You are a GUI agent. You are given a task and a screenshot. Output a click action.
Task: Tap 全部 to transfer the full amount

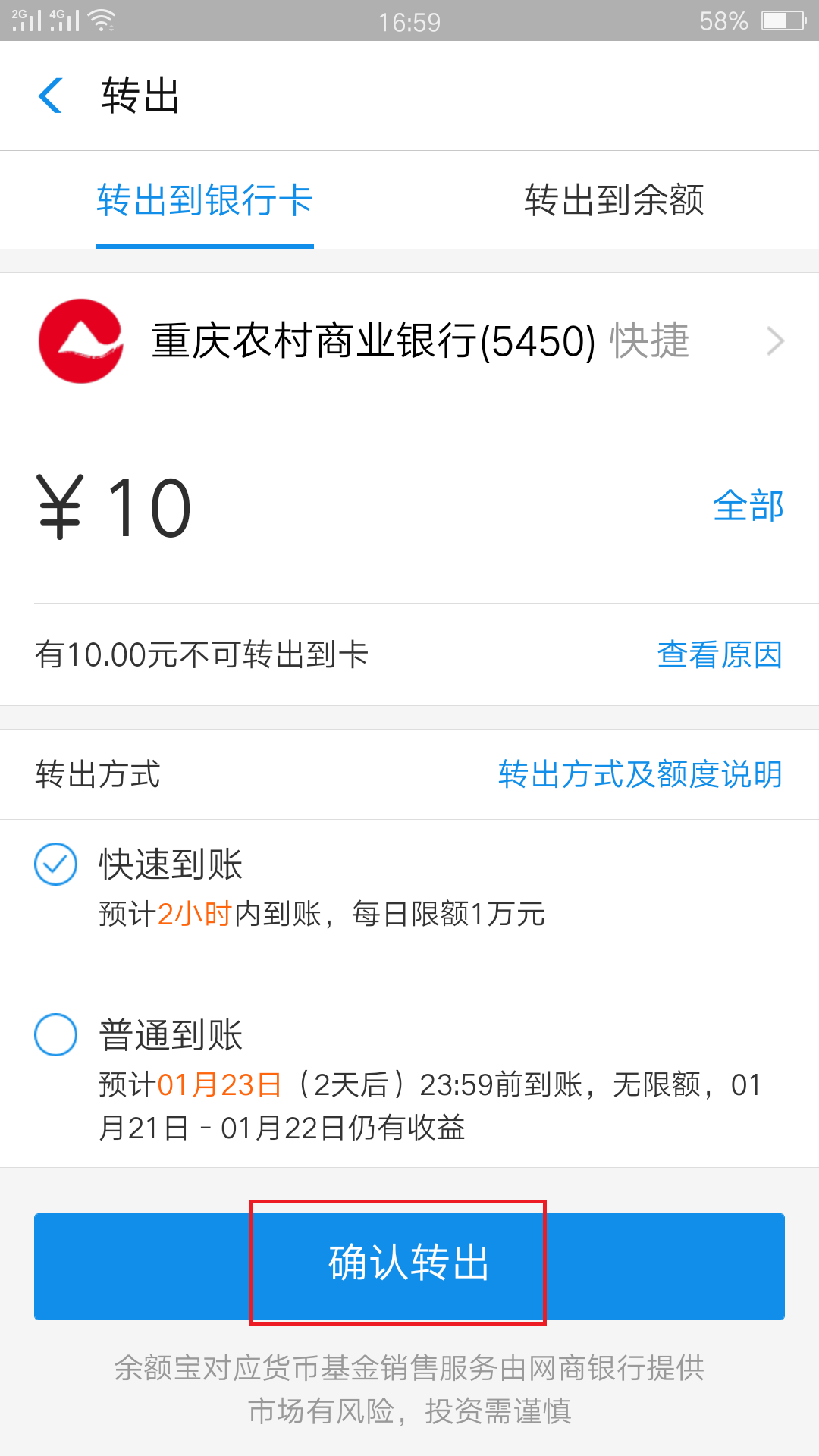tap(748, 506)
